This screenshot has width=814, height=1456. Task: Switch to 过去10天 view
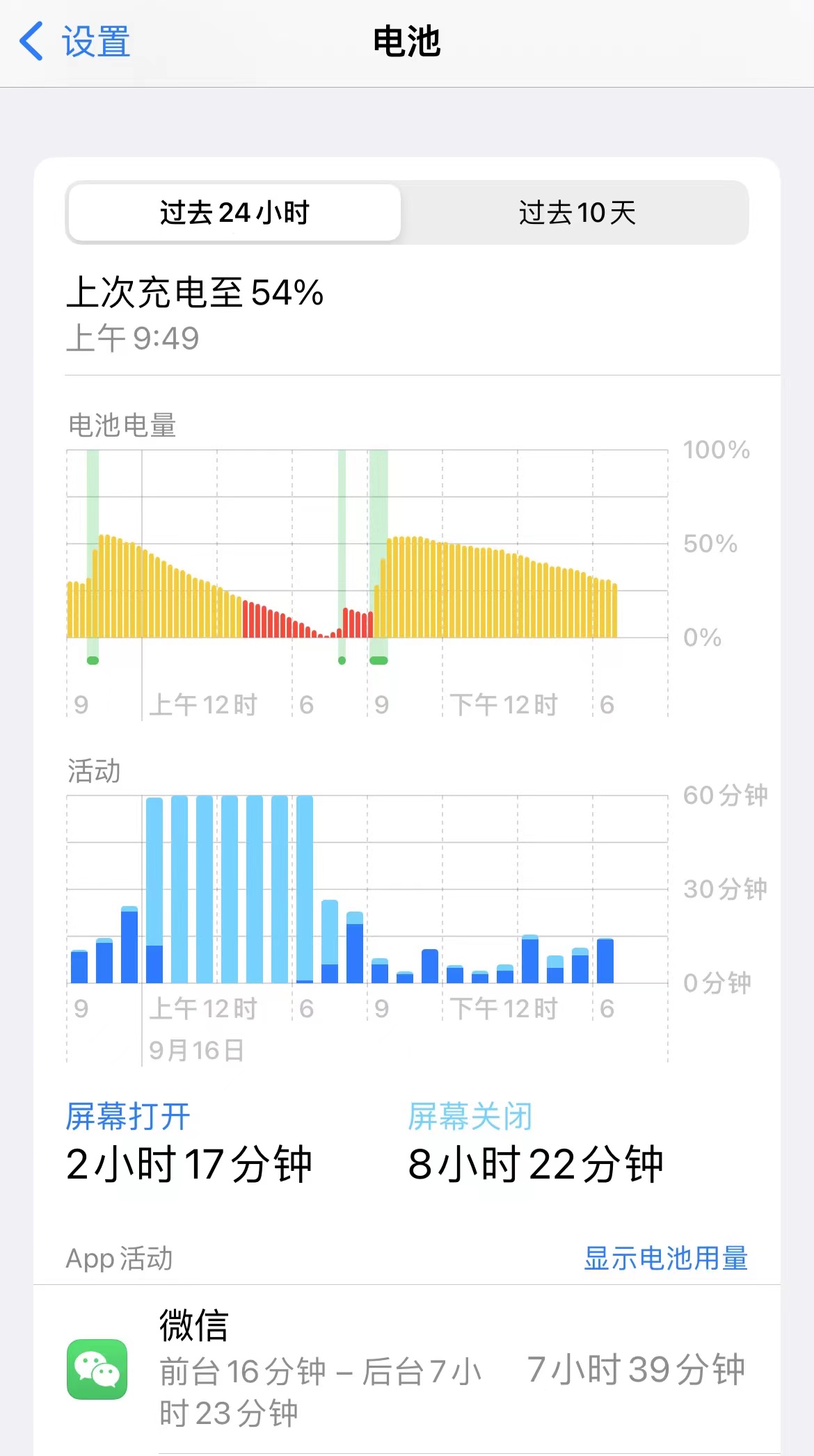pos(577,213)
